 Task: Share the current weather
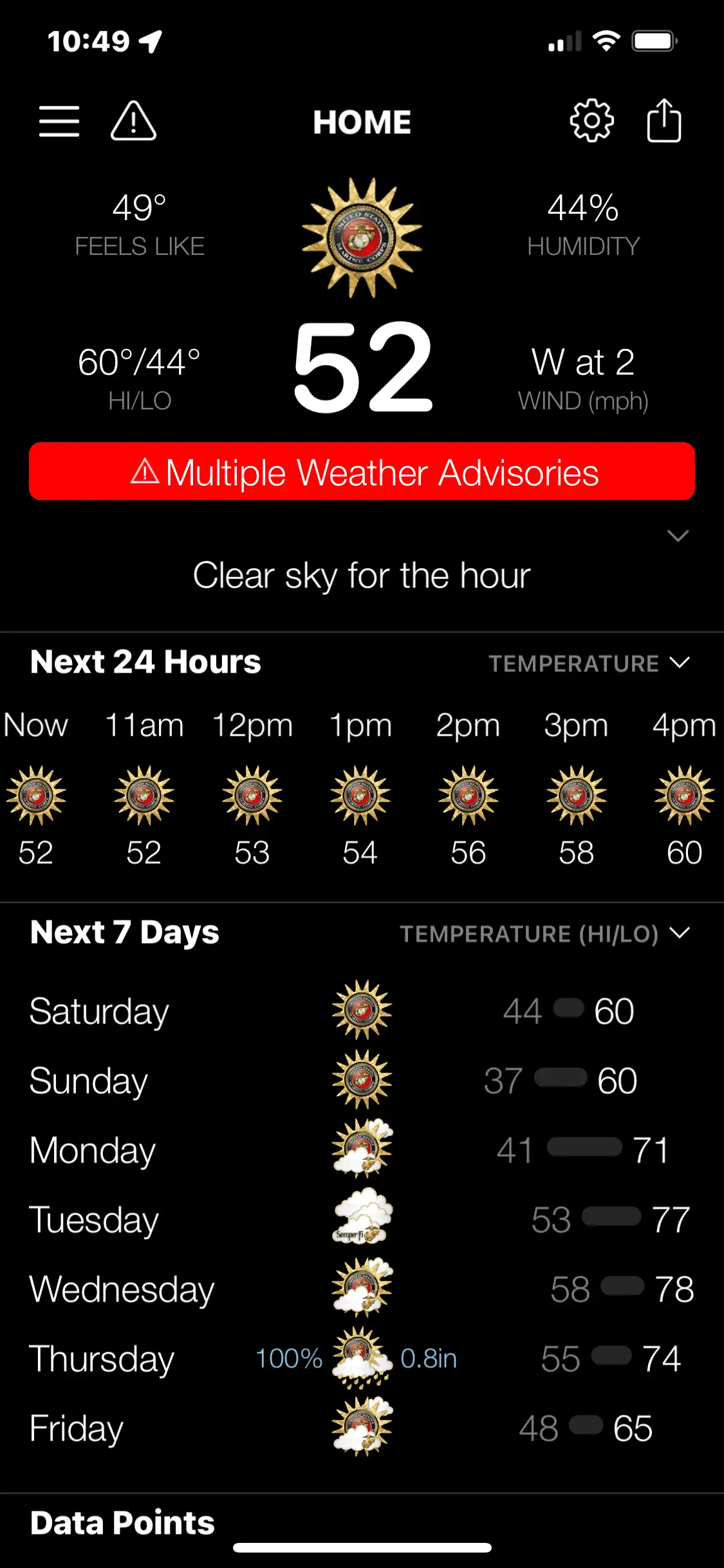[x=664, y=120]
